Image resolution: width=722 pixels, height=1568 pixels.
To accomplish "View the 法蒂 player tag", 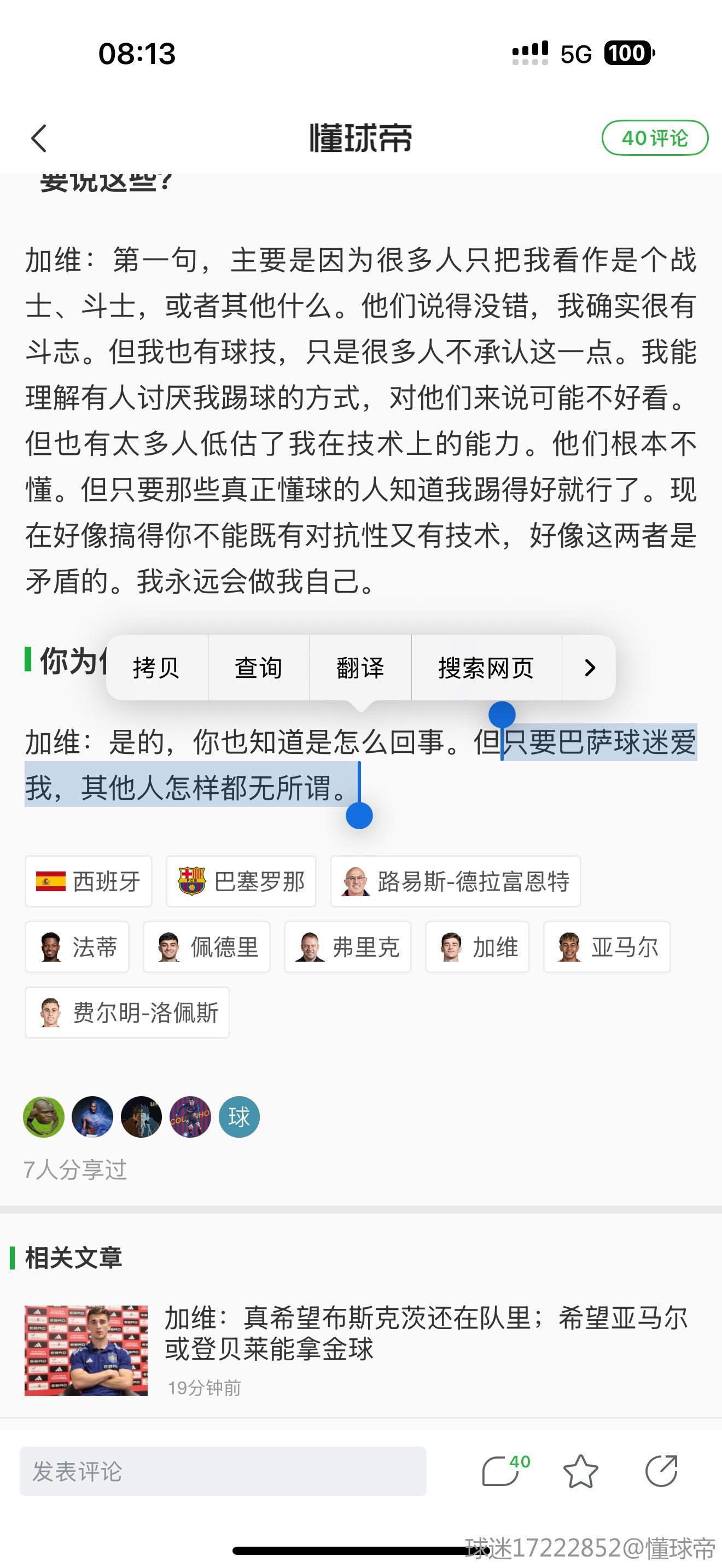I will [x=77, y=947].
